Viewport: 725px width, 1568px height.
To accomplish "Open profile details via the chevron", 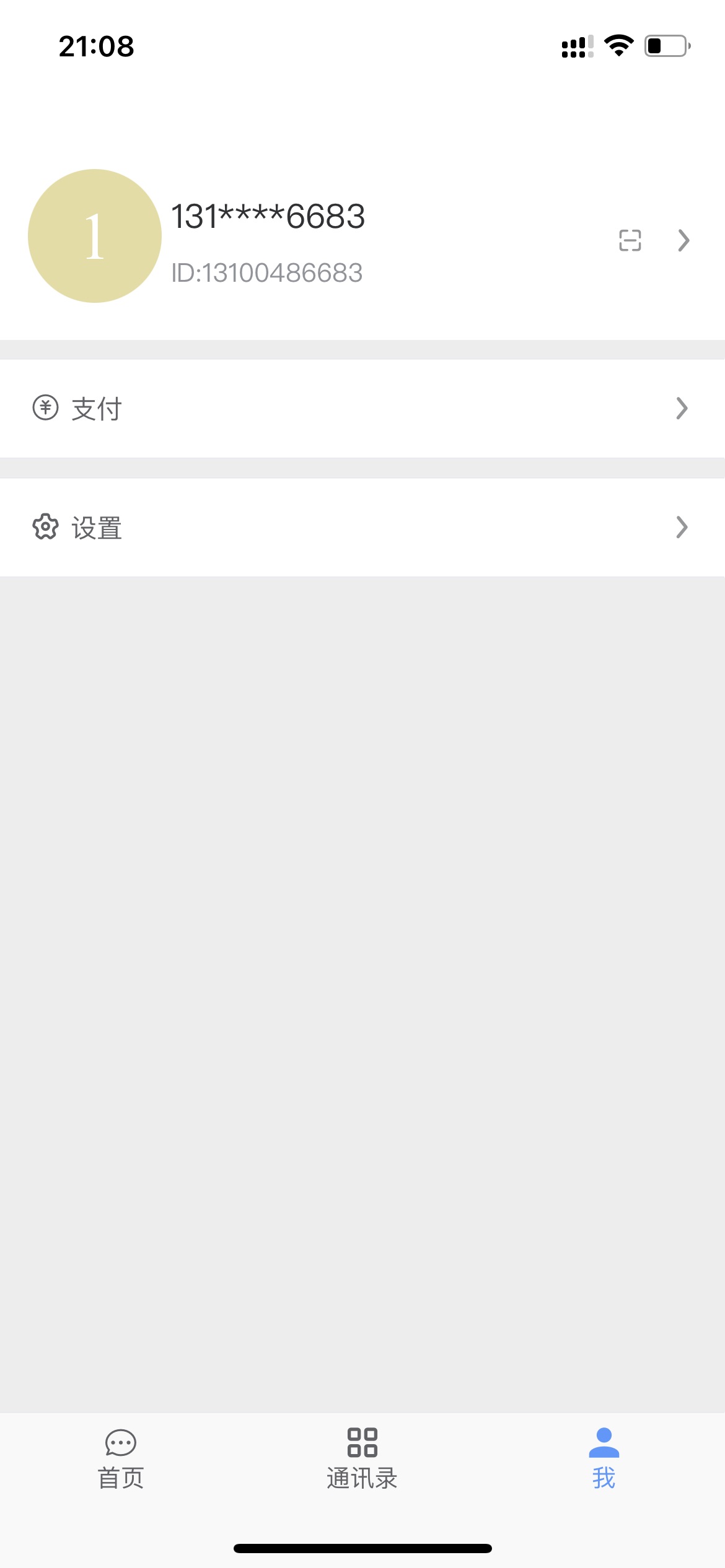I will [x=683, y=240].
